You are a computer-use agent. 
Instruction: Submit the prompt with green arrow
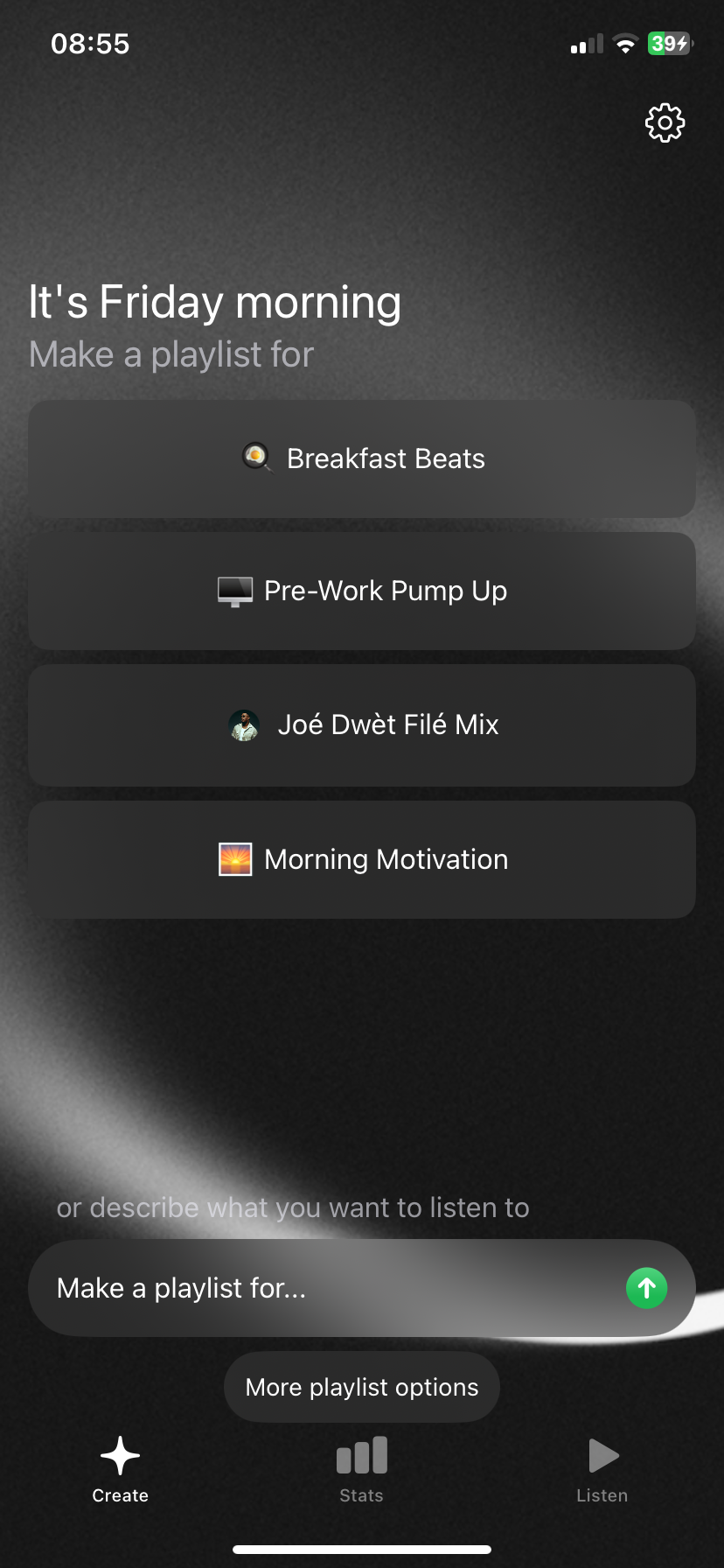[646, 1288]
